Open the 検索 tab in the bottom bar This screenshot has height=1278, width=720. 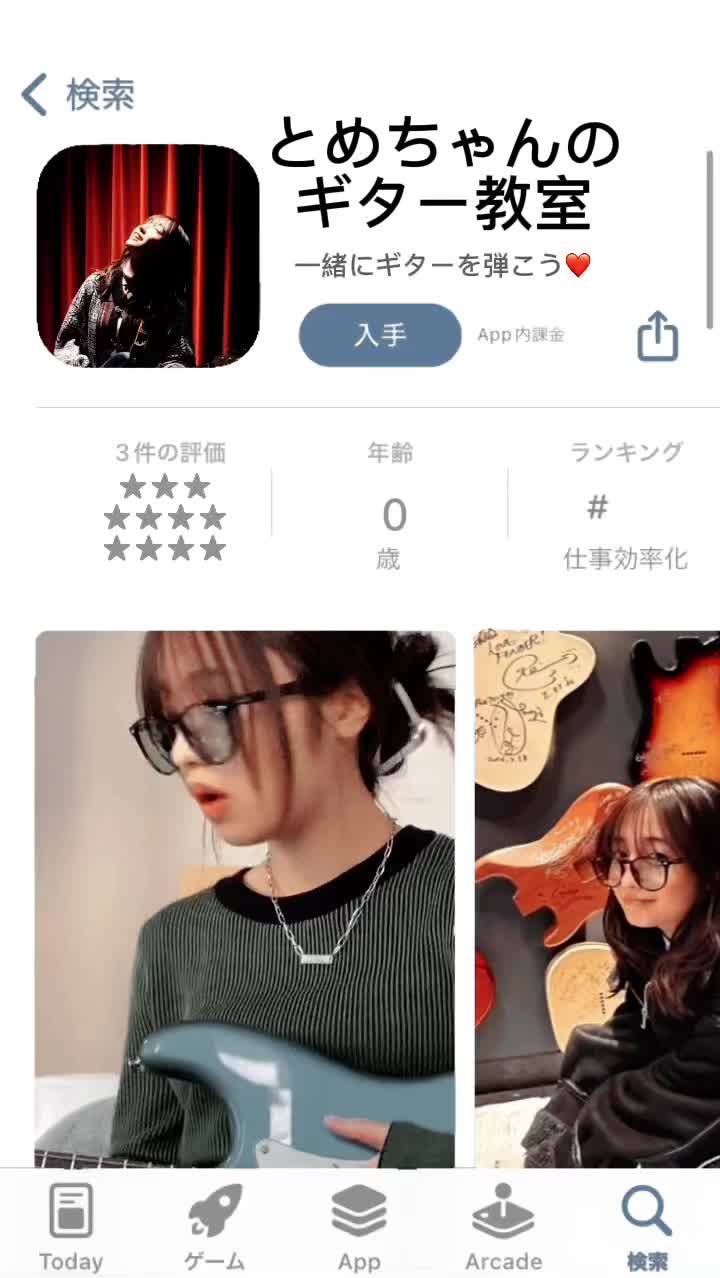(647, 1226)
